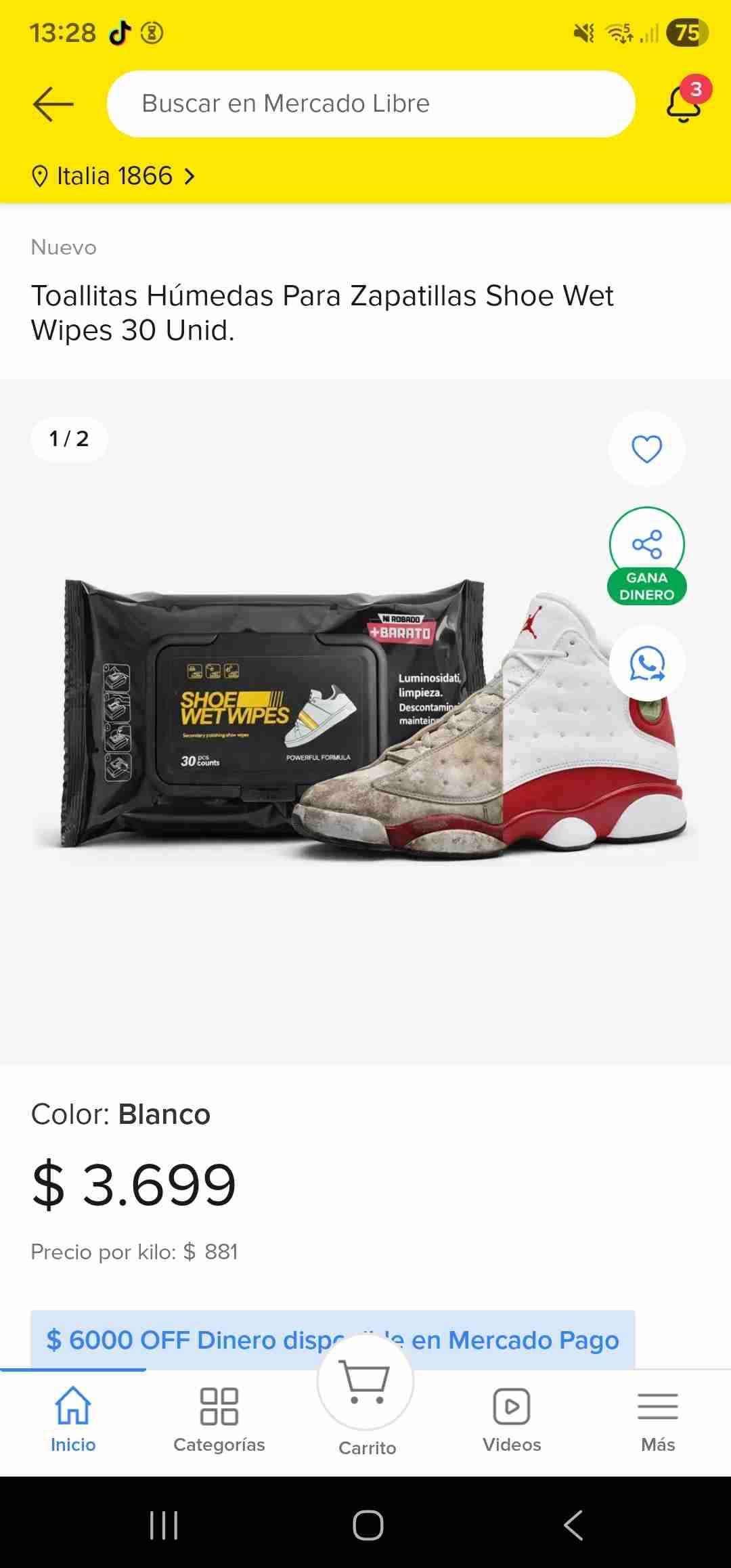Share the product through WhatsApp icon
The width and height of the screenshot is (731, 1568).
pos(647,663)
